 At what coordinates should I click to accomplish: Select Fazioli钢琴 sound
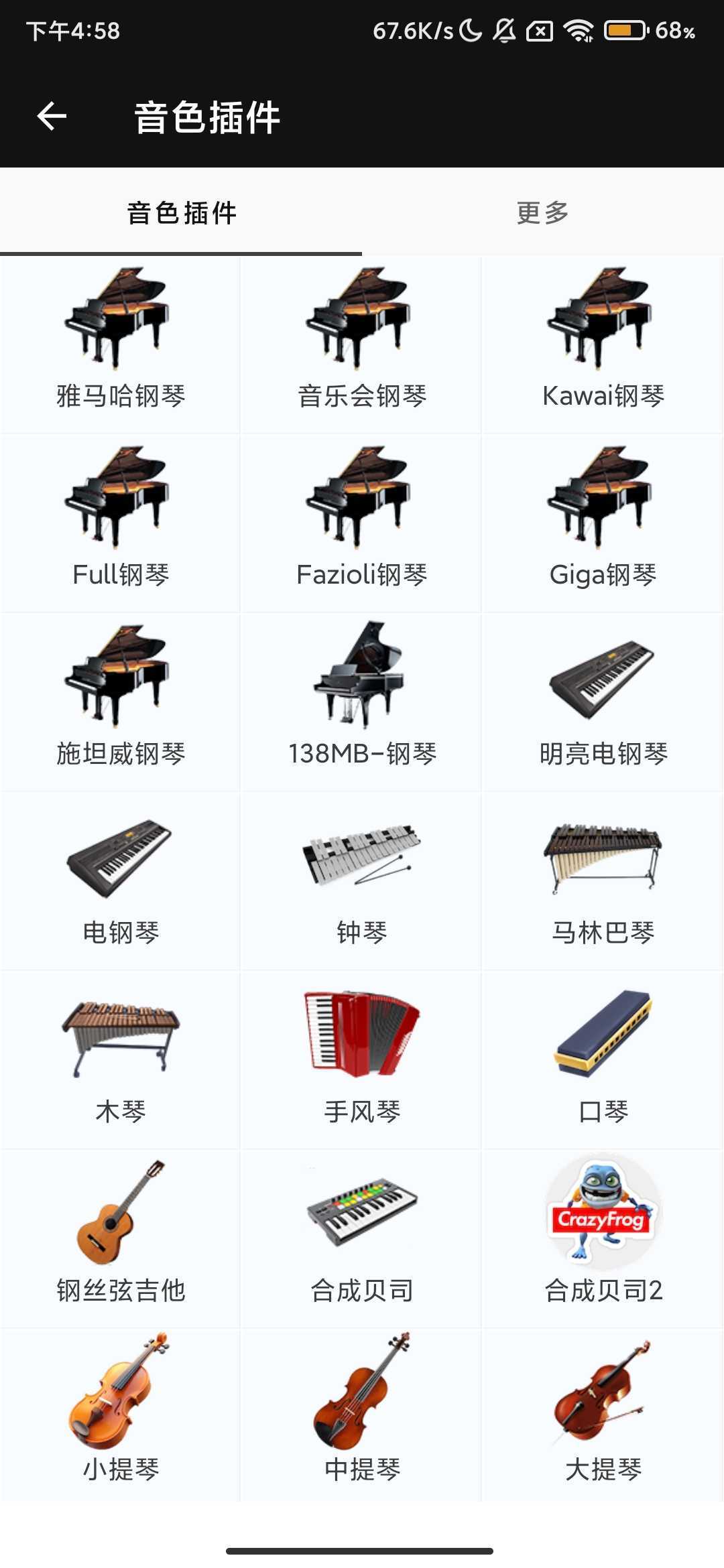[x=361, y=523]
